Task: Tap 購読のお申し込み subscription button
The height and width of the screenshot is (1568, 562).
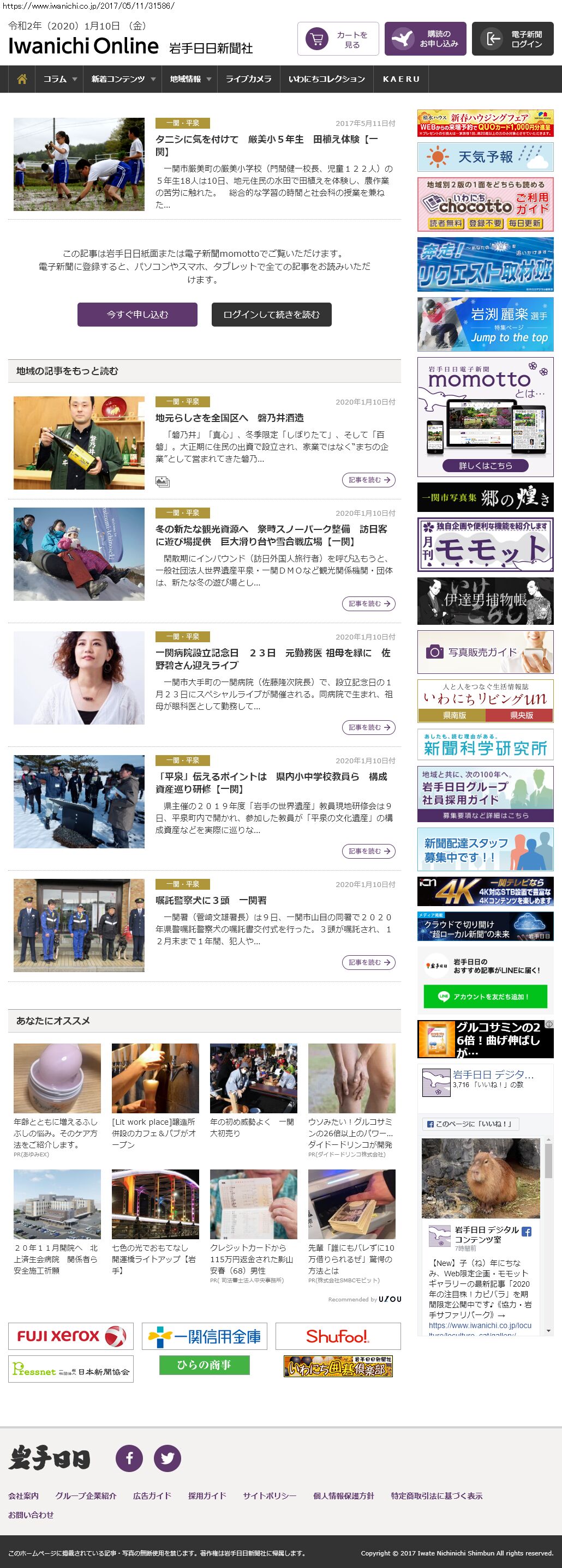Action: coord(425,39)
